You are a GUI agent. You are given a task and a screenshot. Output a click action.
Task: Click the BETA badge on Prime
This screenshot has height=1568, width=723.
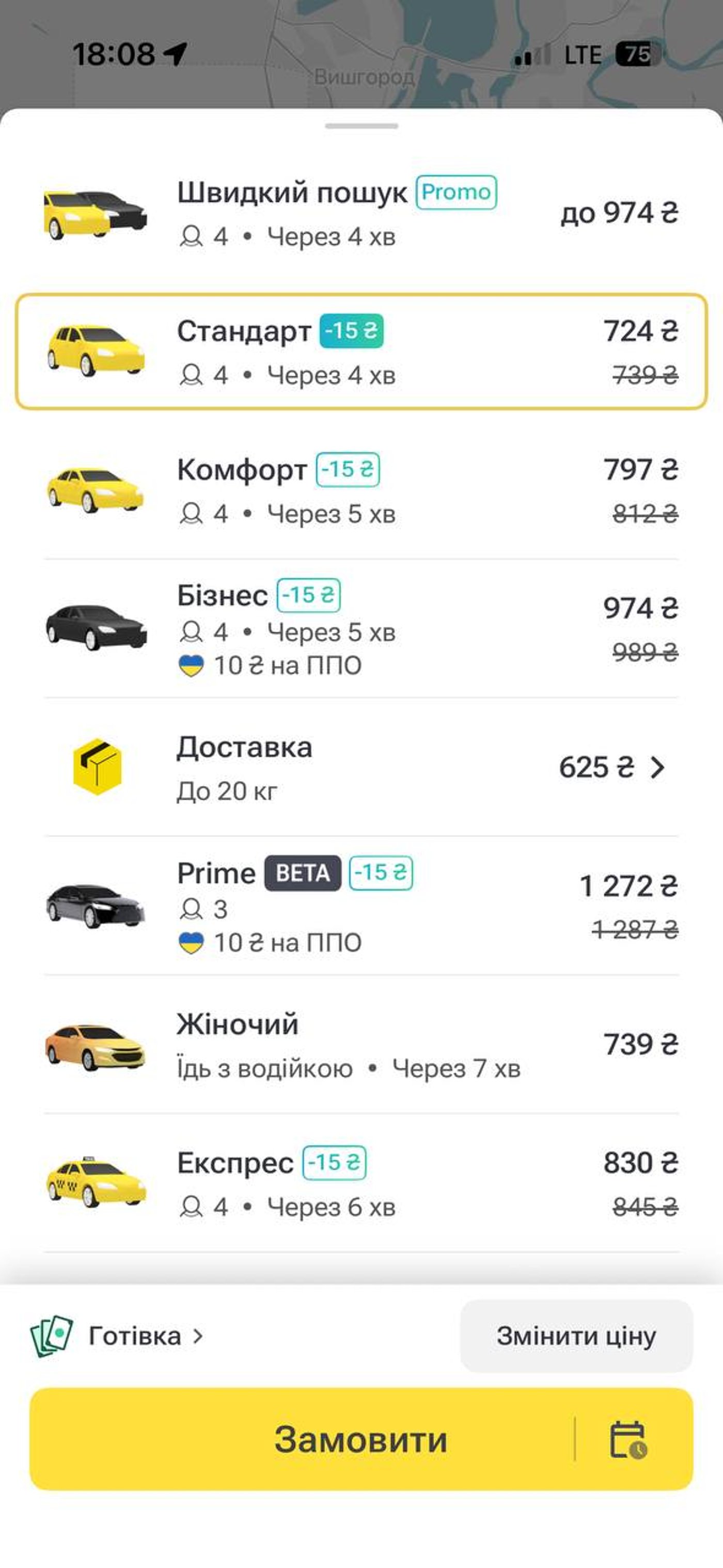click(x=303, y=874)
